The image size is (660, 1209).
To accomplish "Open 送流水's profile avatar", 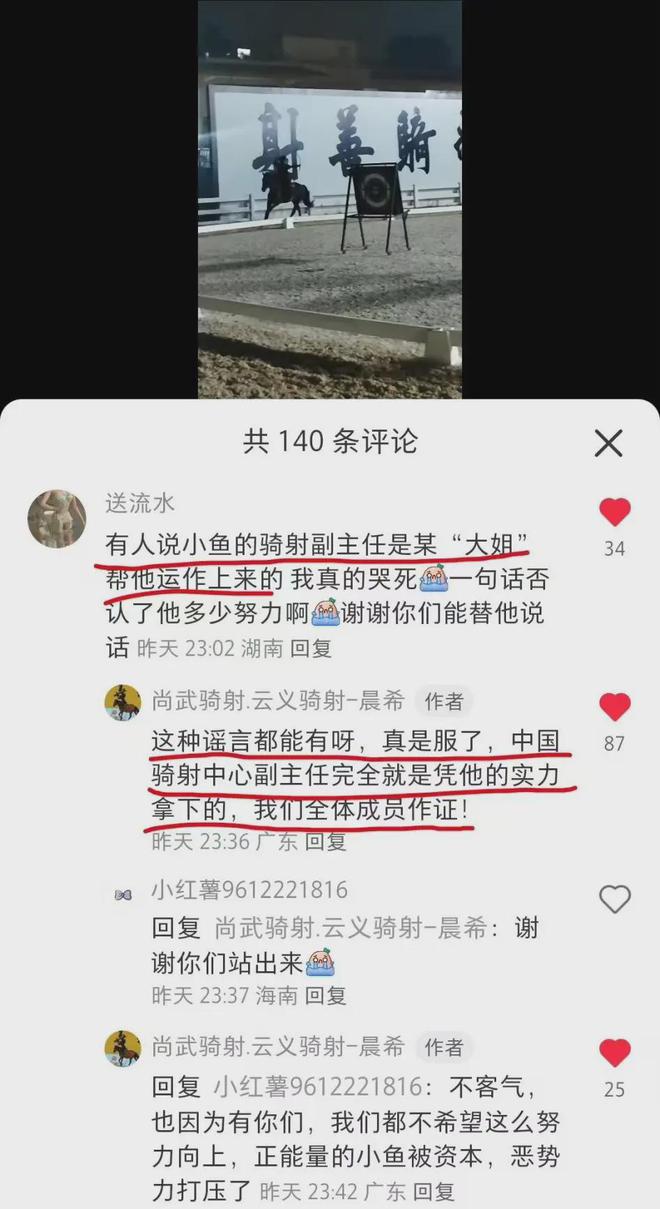I will pos(56,519).
